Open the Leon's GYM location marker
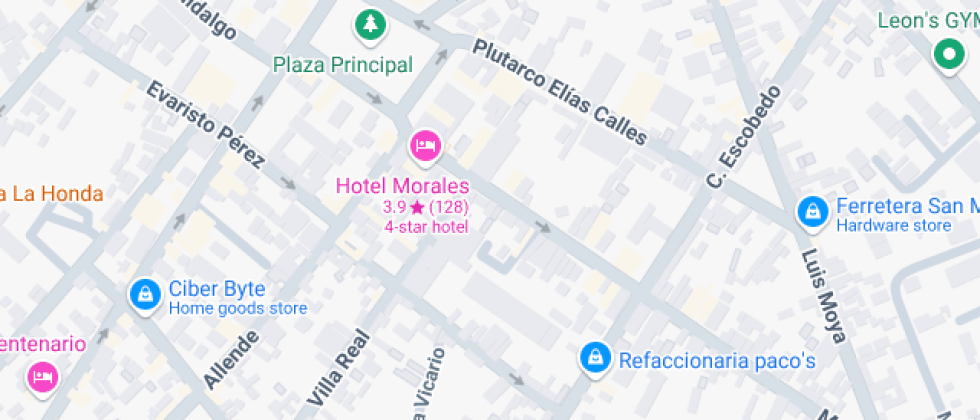Screen dimensions: 980x420 pyautogui.click(x=946, y=54)
